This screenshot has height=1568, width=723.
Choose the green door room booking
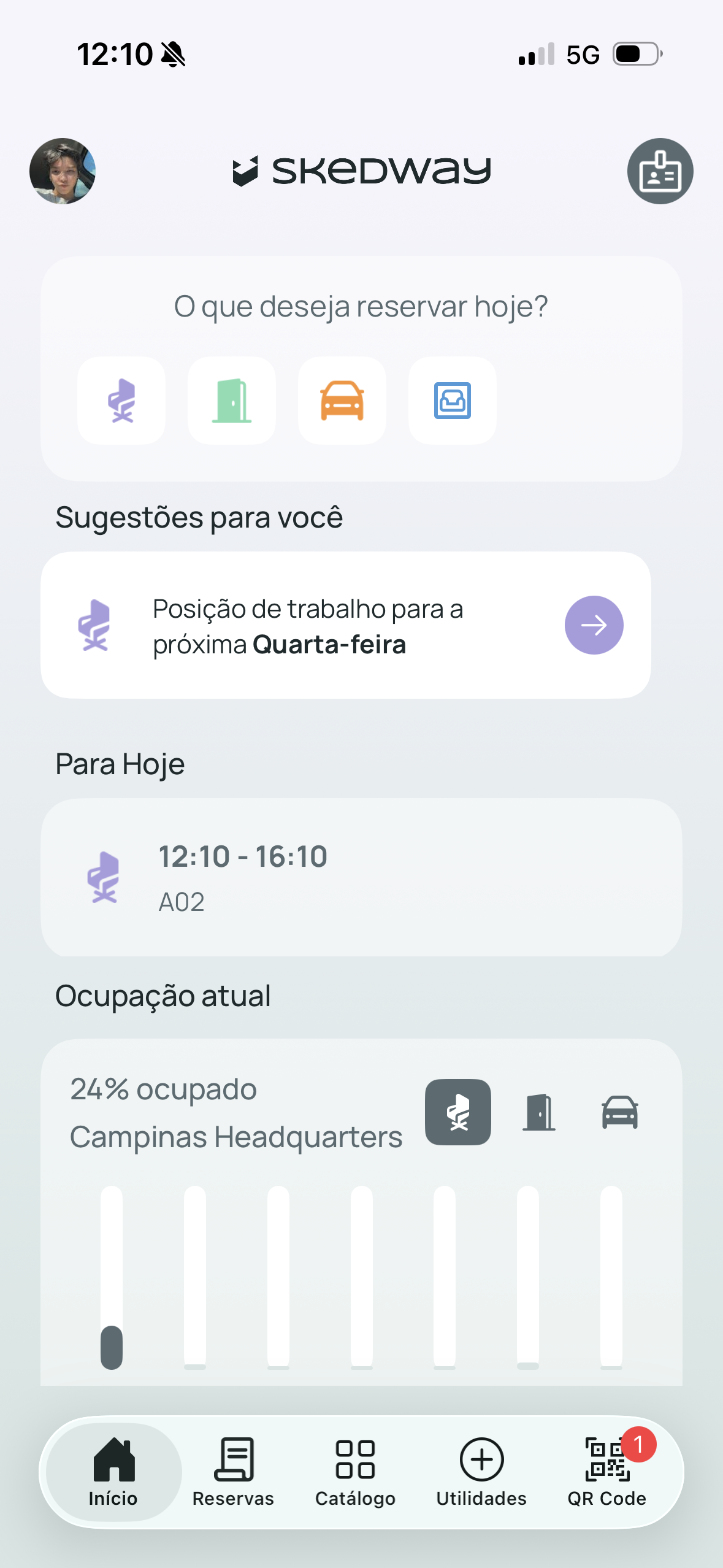pos(232,401)
